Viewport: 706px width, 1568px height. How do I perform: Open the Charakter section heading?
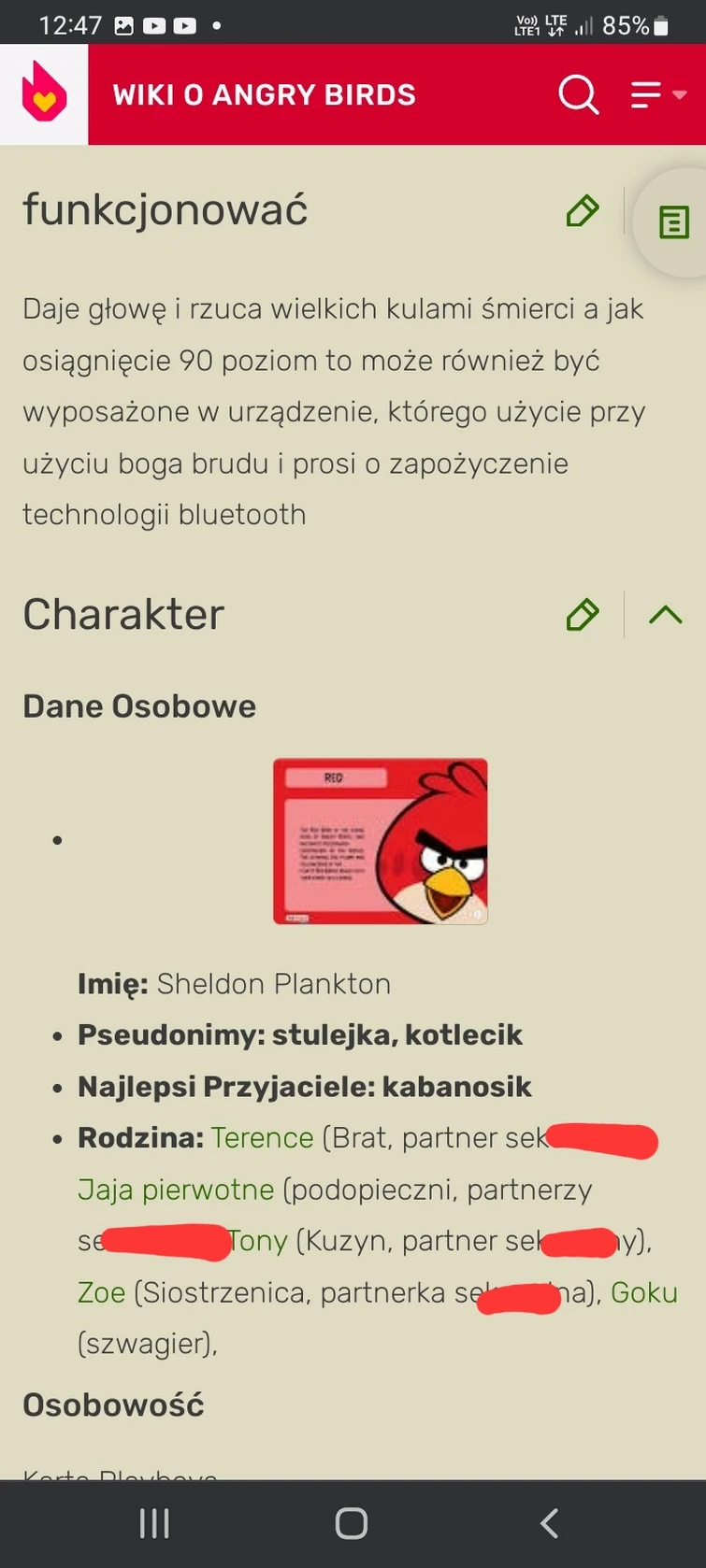[122, 615]
